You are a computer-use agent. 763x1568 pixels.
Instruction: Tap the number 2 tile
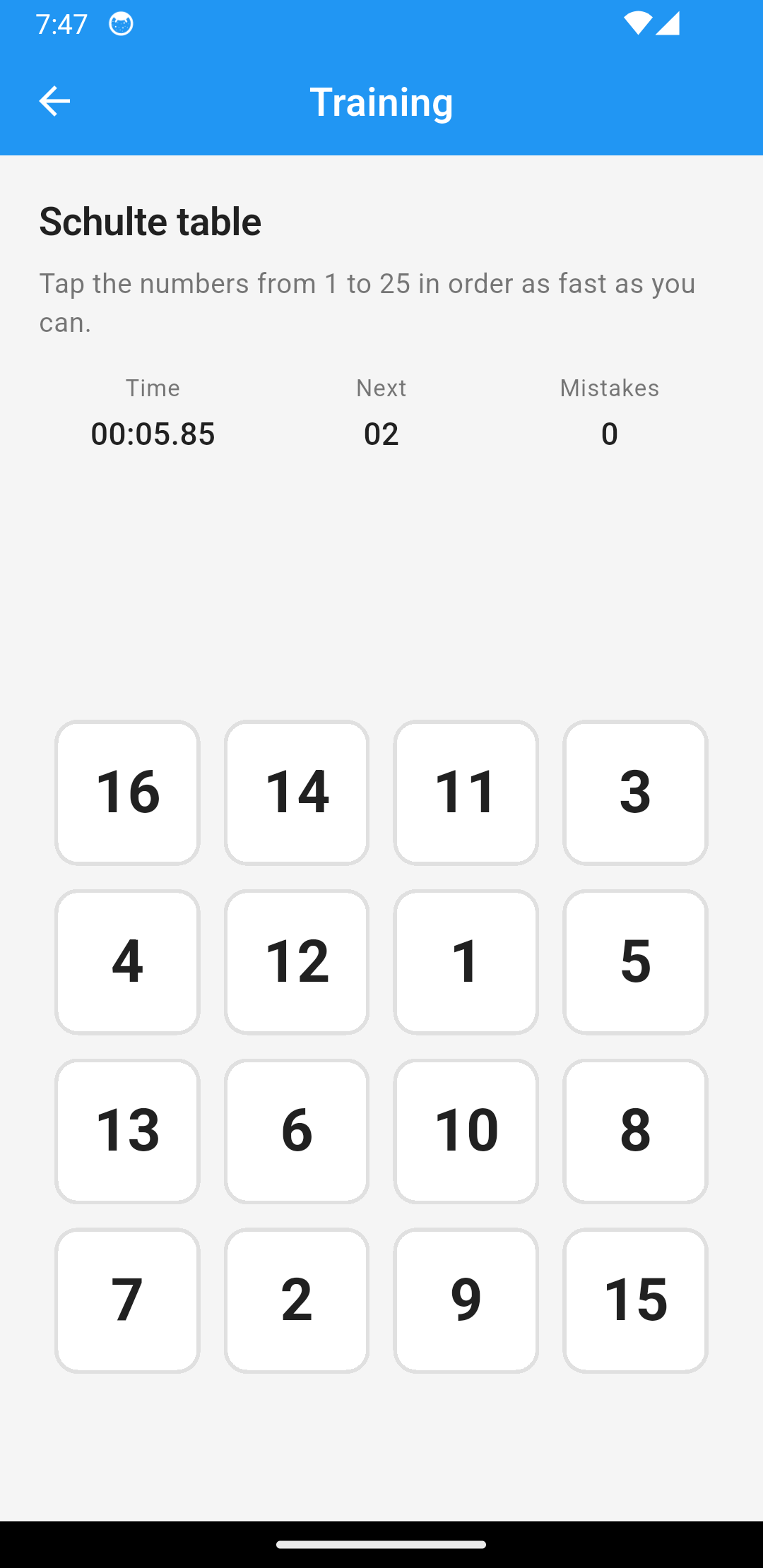(x=296, y=1300)
